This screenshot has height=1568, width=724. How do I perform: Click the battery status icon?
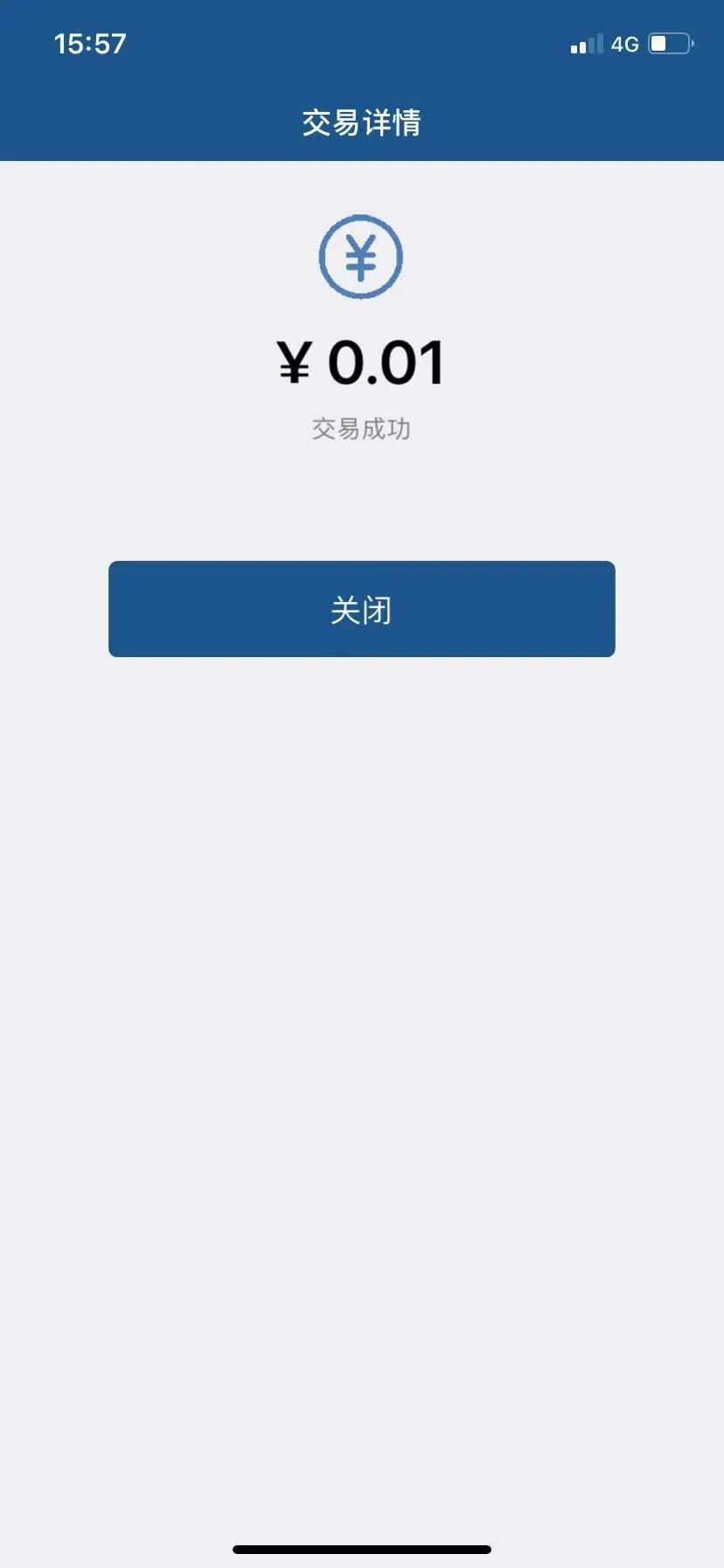(667, 42)
